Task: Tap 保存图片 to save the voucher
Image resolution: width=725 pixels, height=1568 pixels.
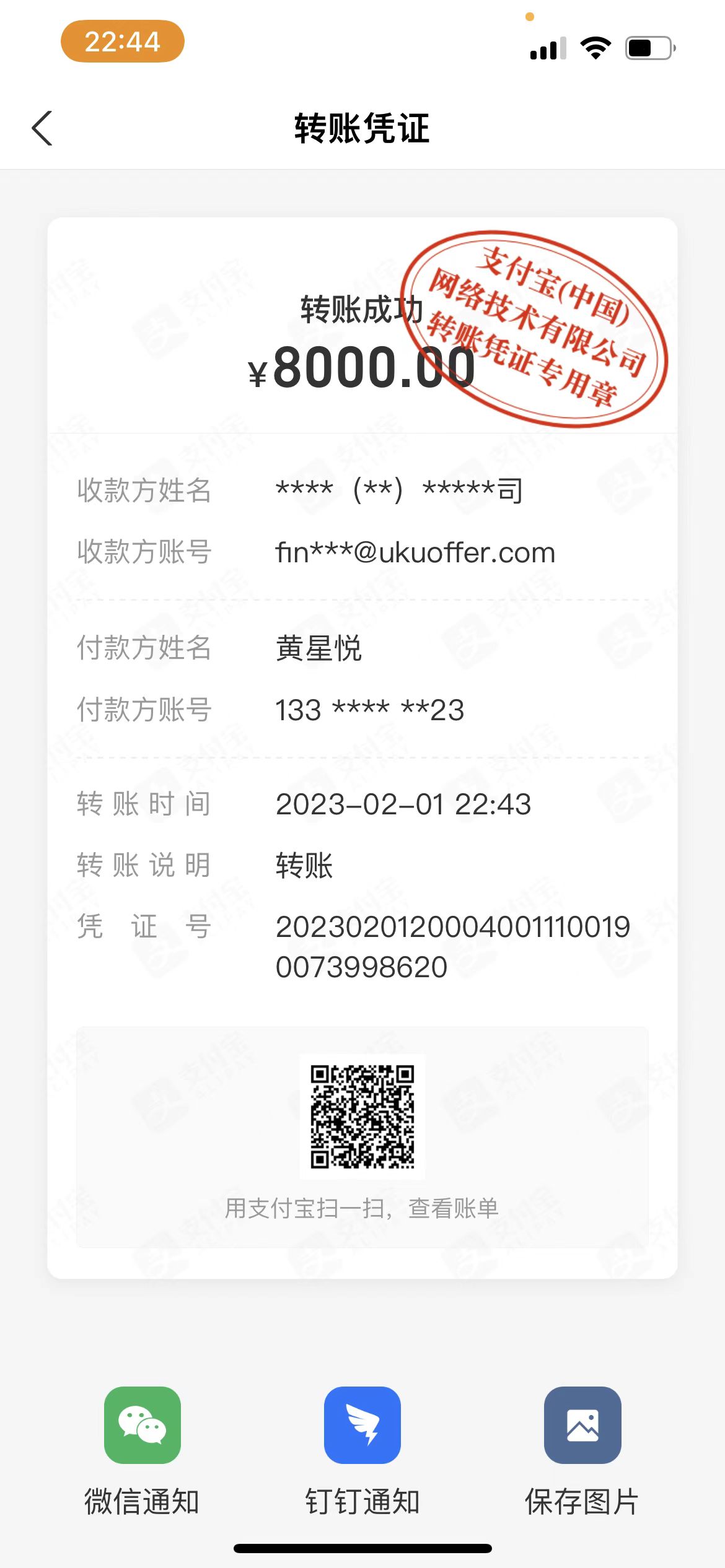Action: 582,1425
